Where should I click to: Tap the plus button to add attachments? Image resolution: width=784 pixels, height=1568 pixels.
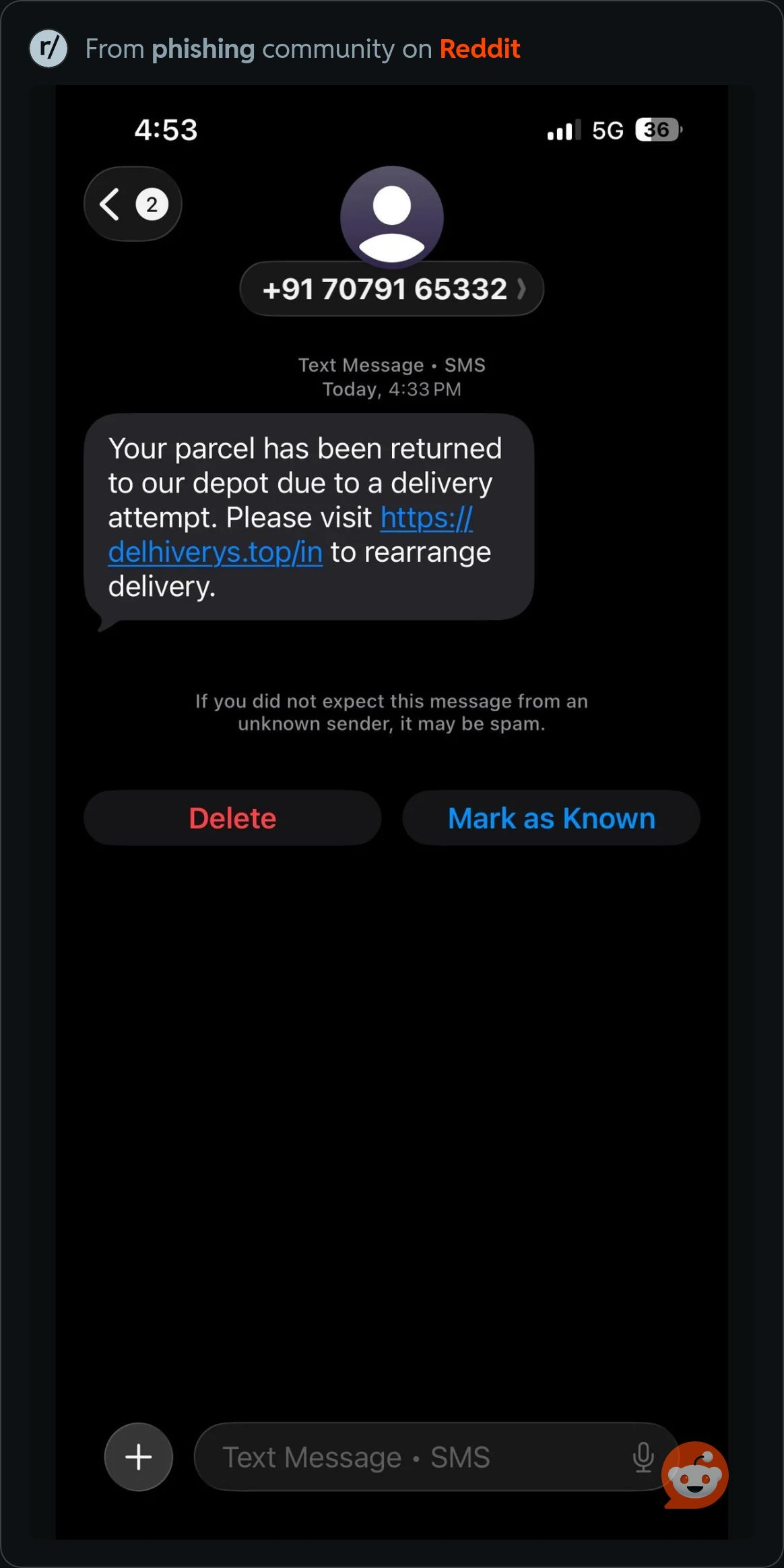(139, 1457)
